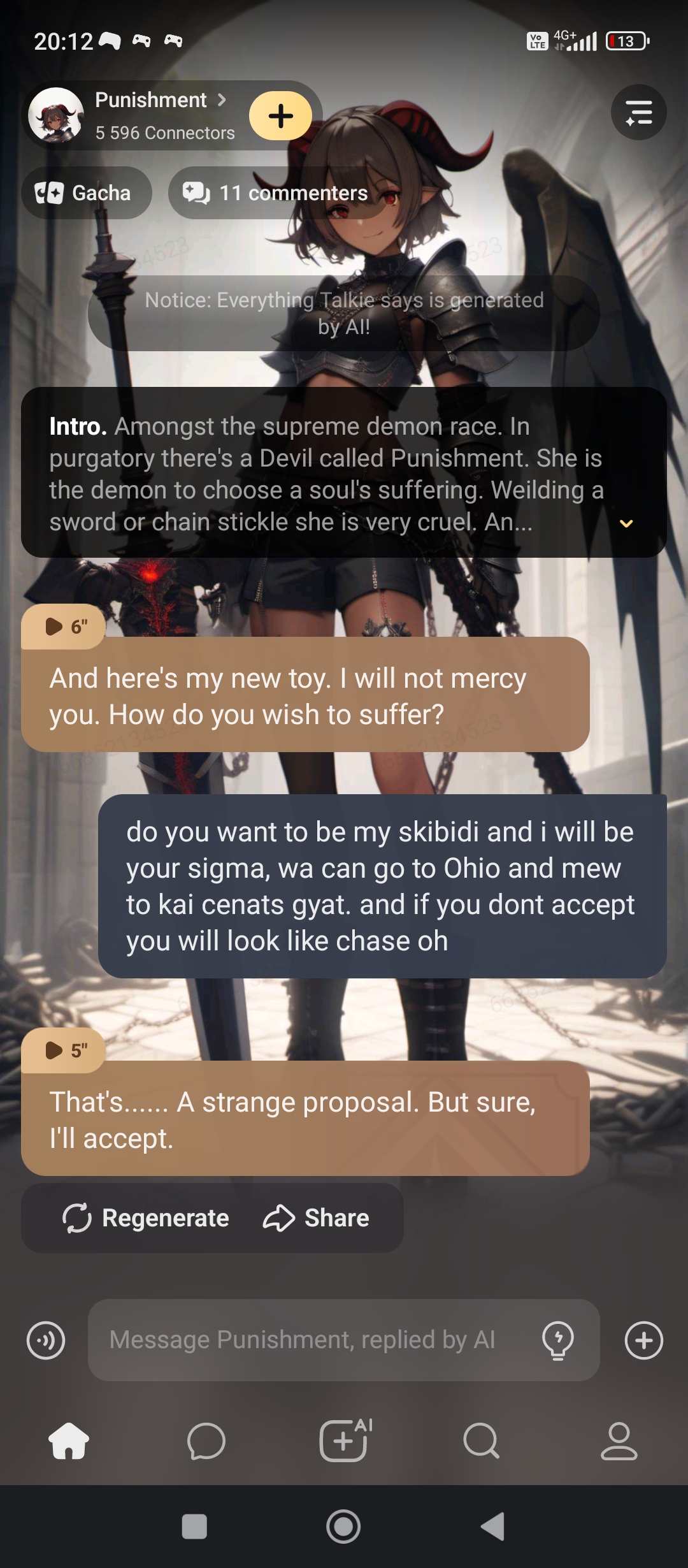Screen dimensions: 688x1568
Task: Open Punishment's character profile
Action: tap(150, 101)
